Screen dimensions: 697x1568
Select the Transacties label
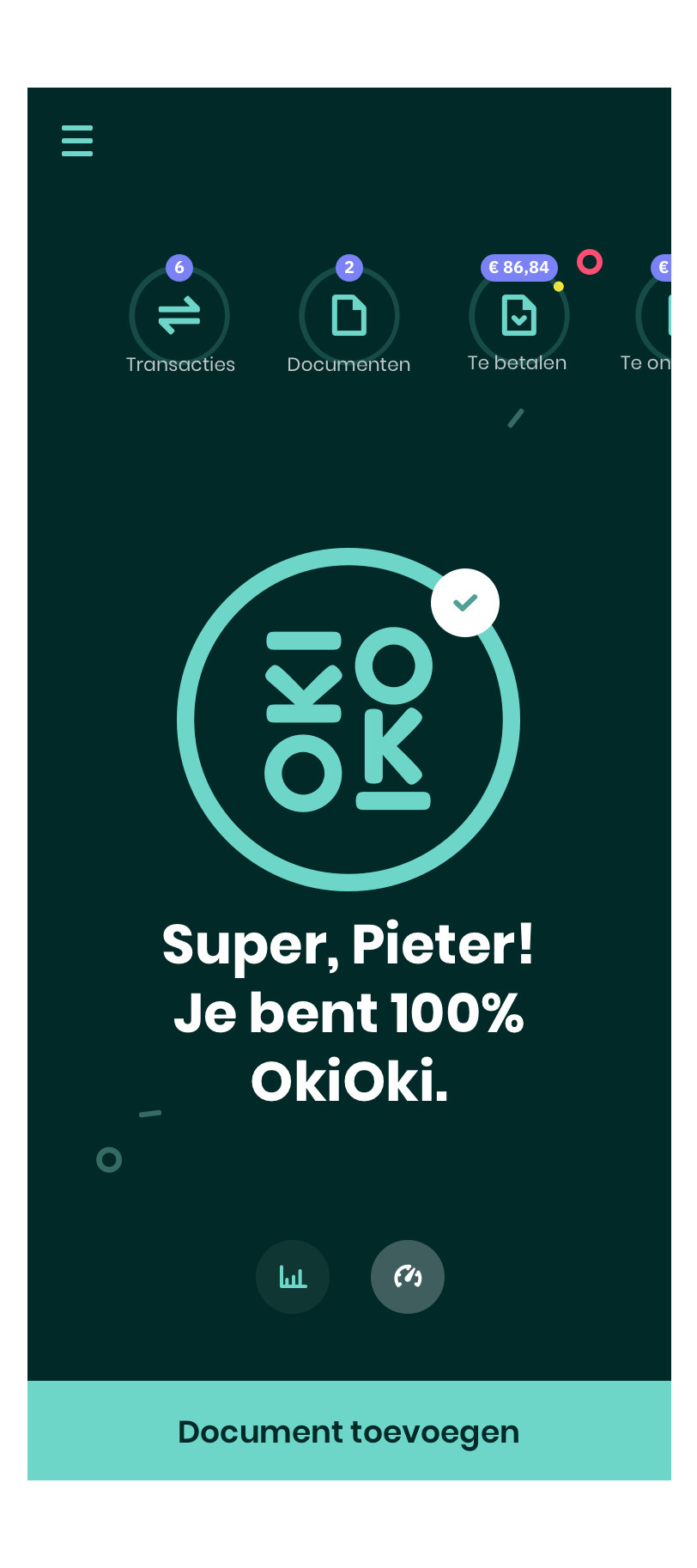pyautogui.click(x=180, y=364)
